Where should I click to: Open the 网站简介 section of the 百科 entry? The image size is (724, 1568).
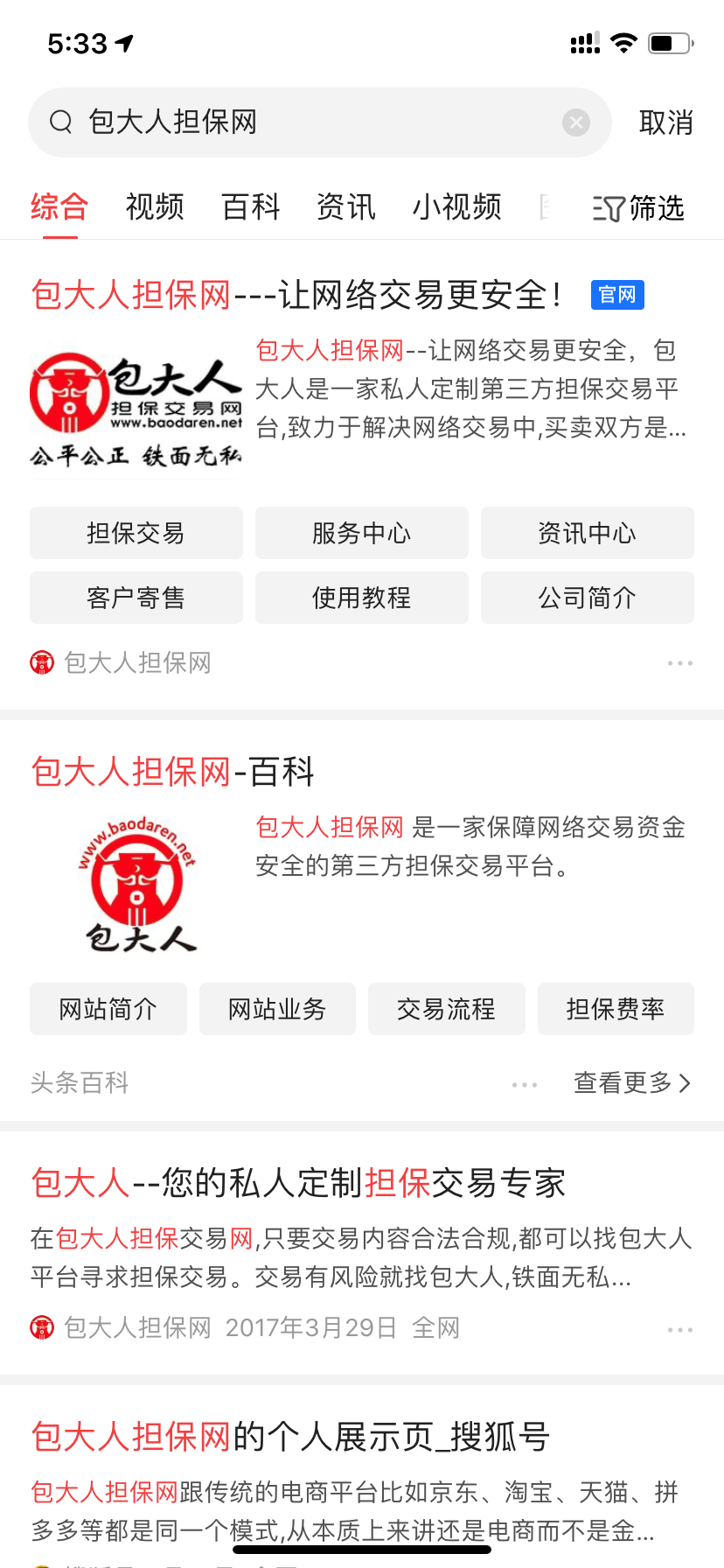coord(108,1009)
